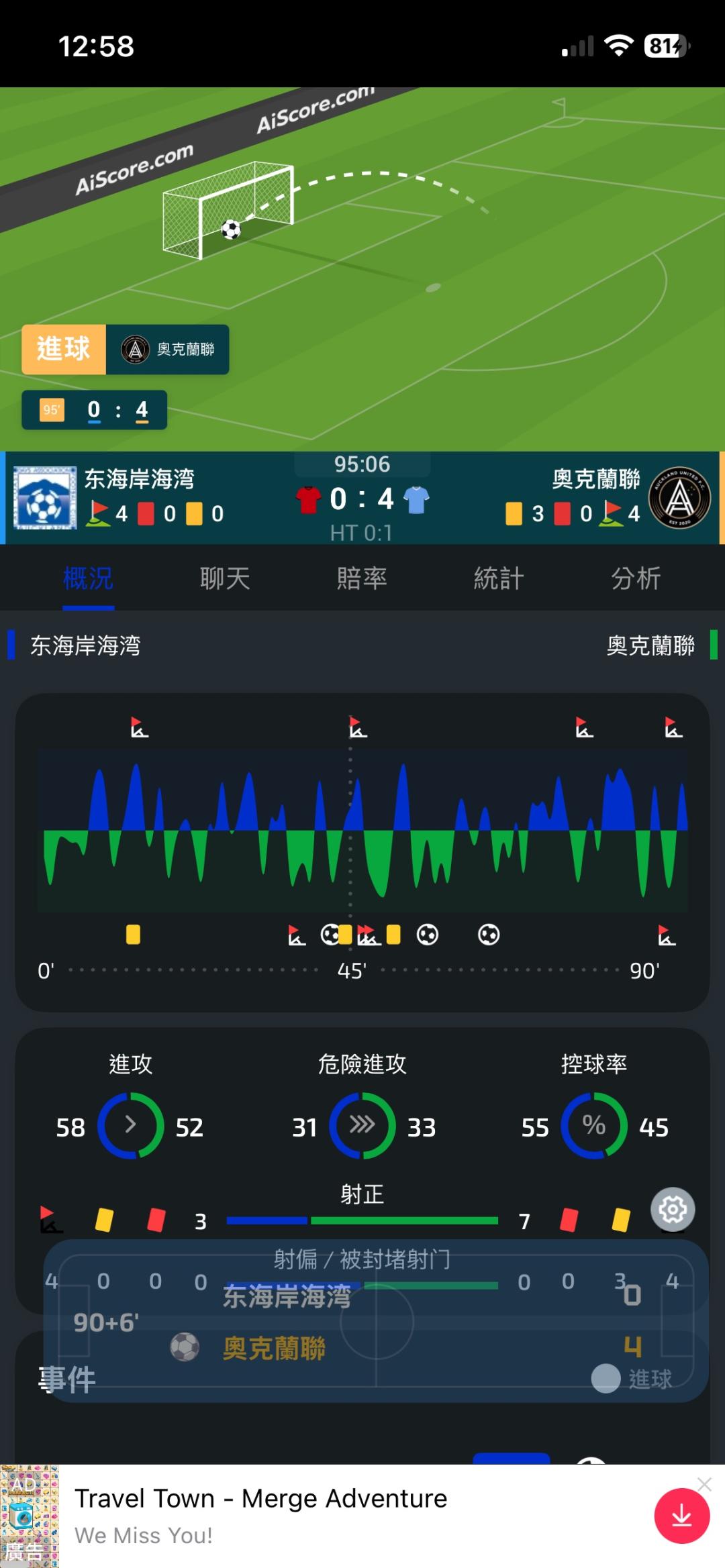
Task: Download Travel Town from the ad
Action: pyautogui.click(x=682, y=1516)
